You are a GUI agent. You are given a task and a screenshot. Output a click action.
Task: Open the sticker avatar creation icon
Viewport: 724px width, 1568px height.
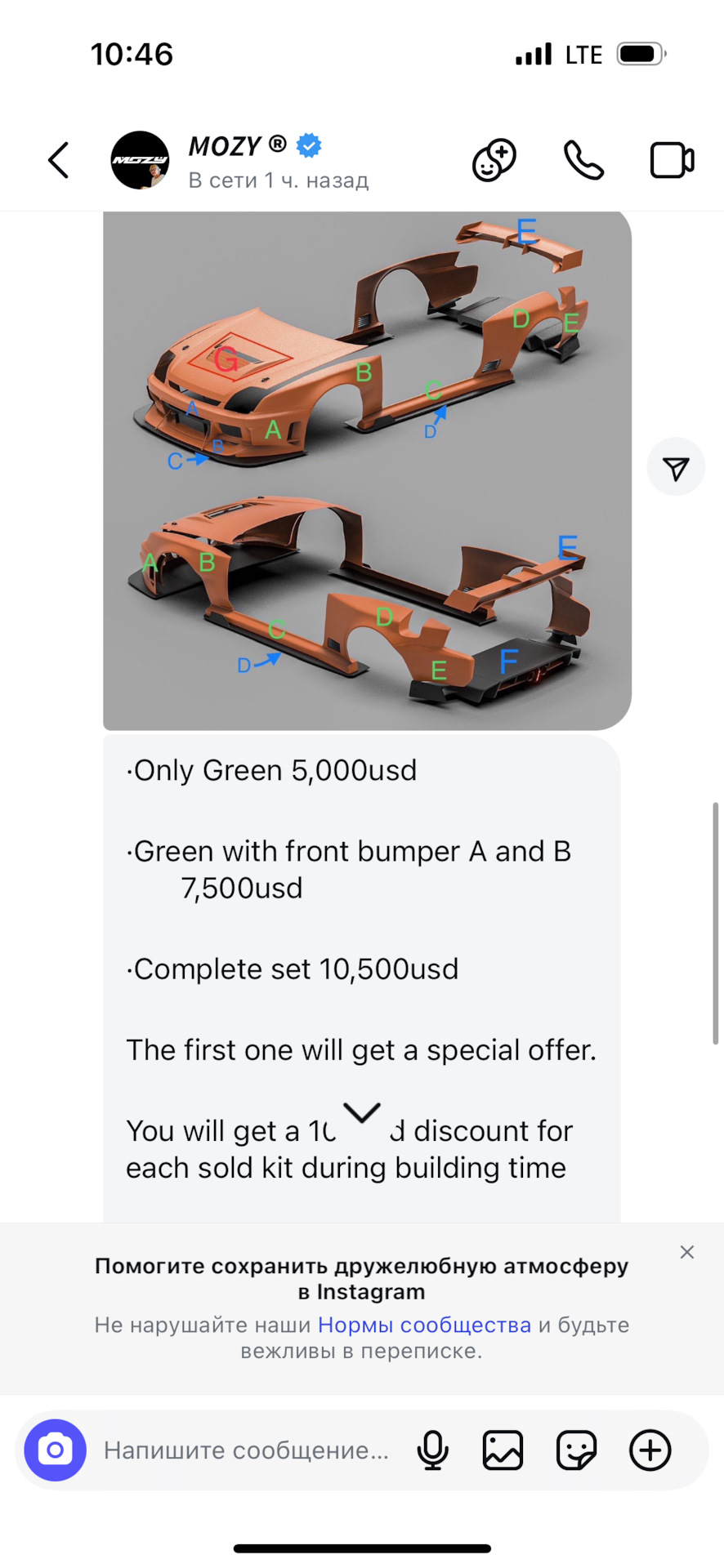tap(494, 160)
